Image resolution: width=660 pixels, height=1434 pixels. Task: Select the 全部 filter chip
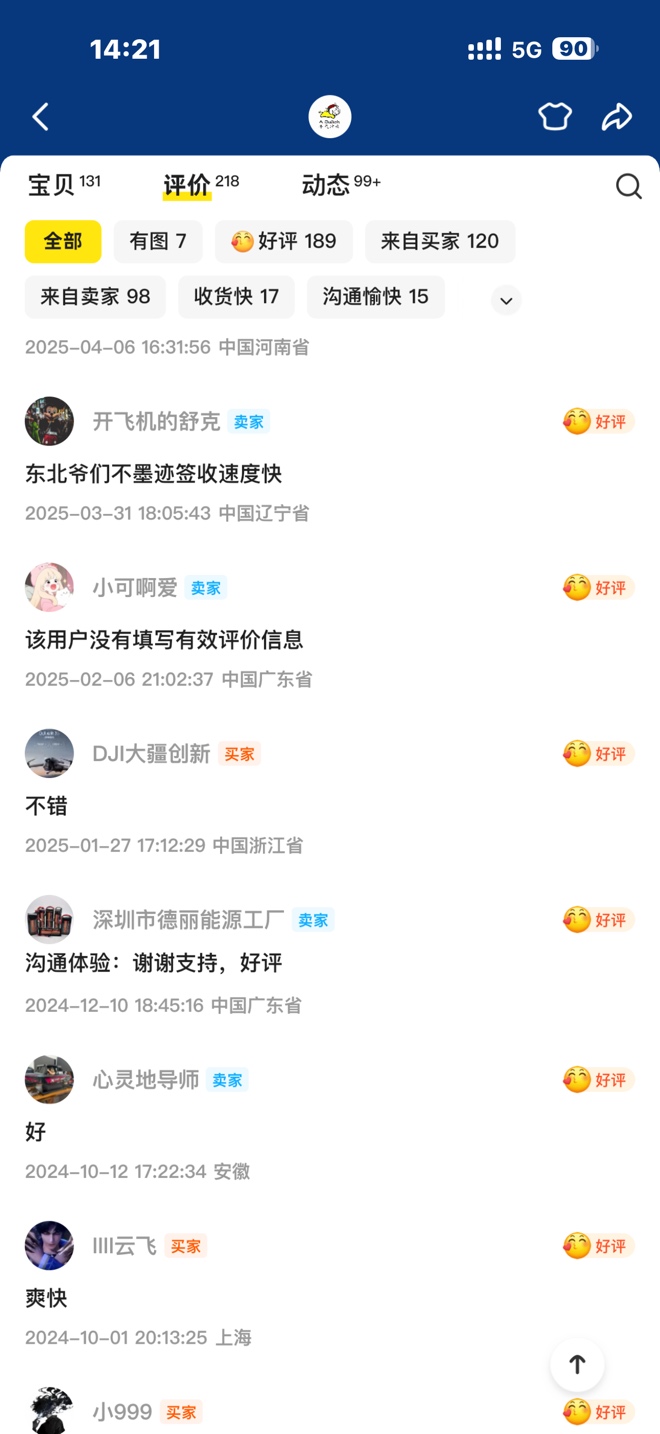63,241
